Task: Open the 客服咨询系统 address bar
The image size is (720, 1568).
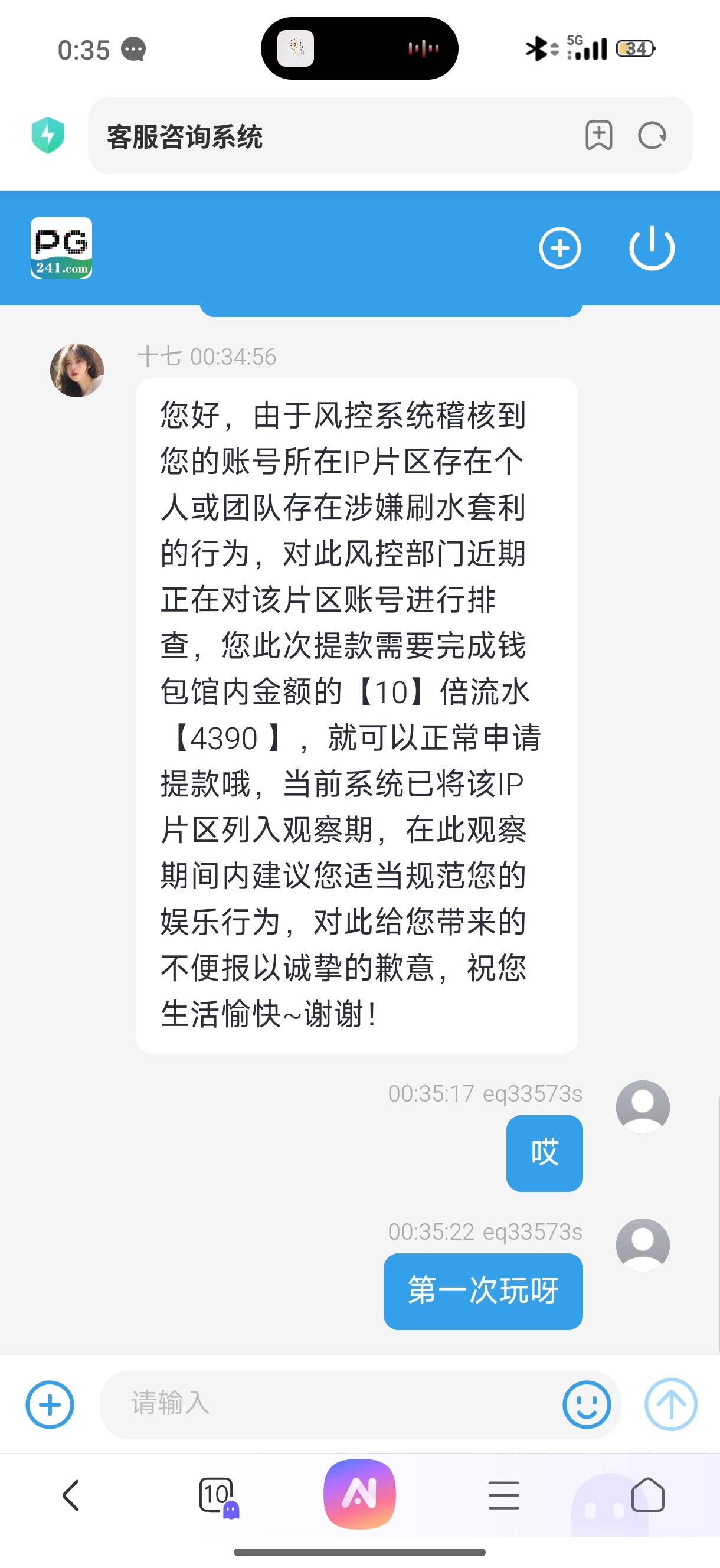Action: click(329, 136)
